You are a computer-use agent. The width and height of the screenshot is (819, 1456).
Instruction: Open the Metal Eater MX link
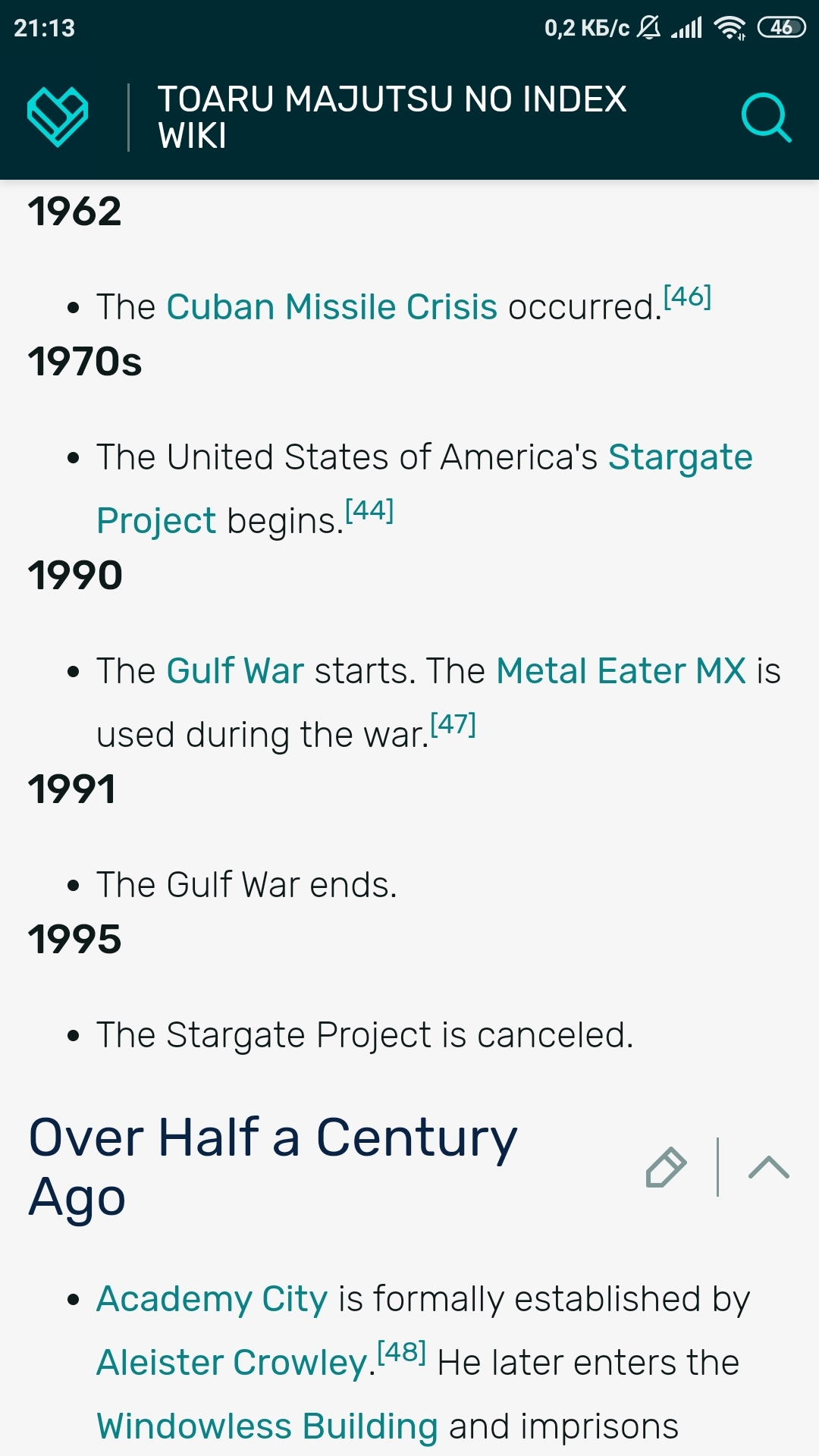pos(621,671)
